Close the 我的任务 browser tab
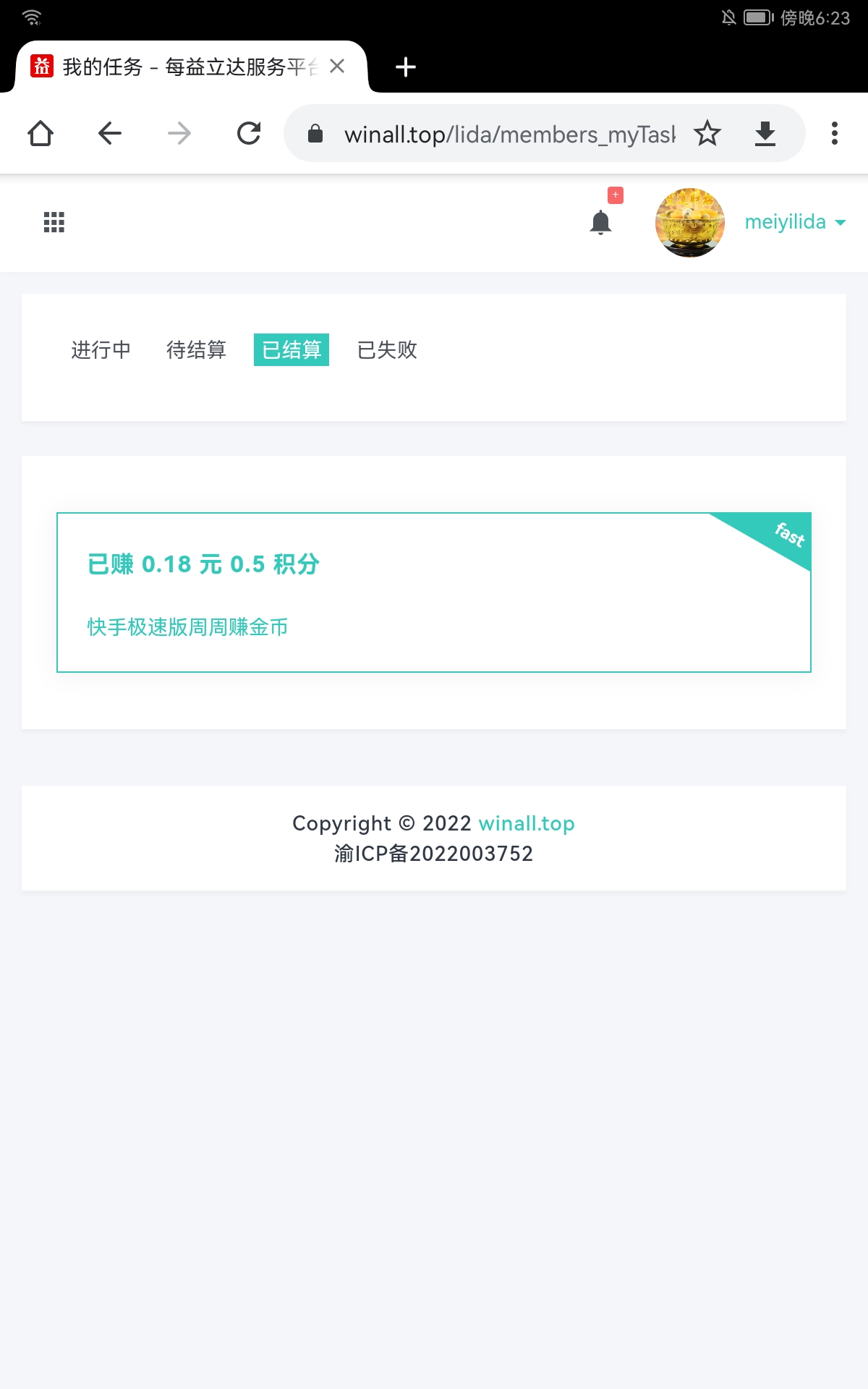This screenshot has height=1389, width=868. coord(337,67)
